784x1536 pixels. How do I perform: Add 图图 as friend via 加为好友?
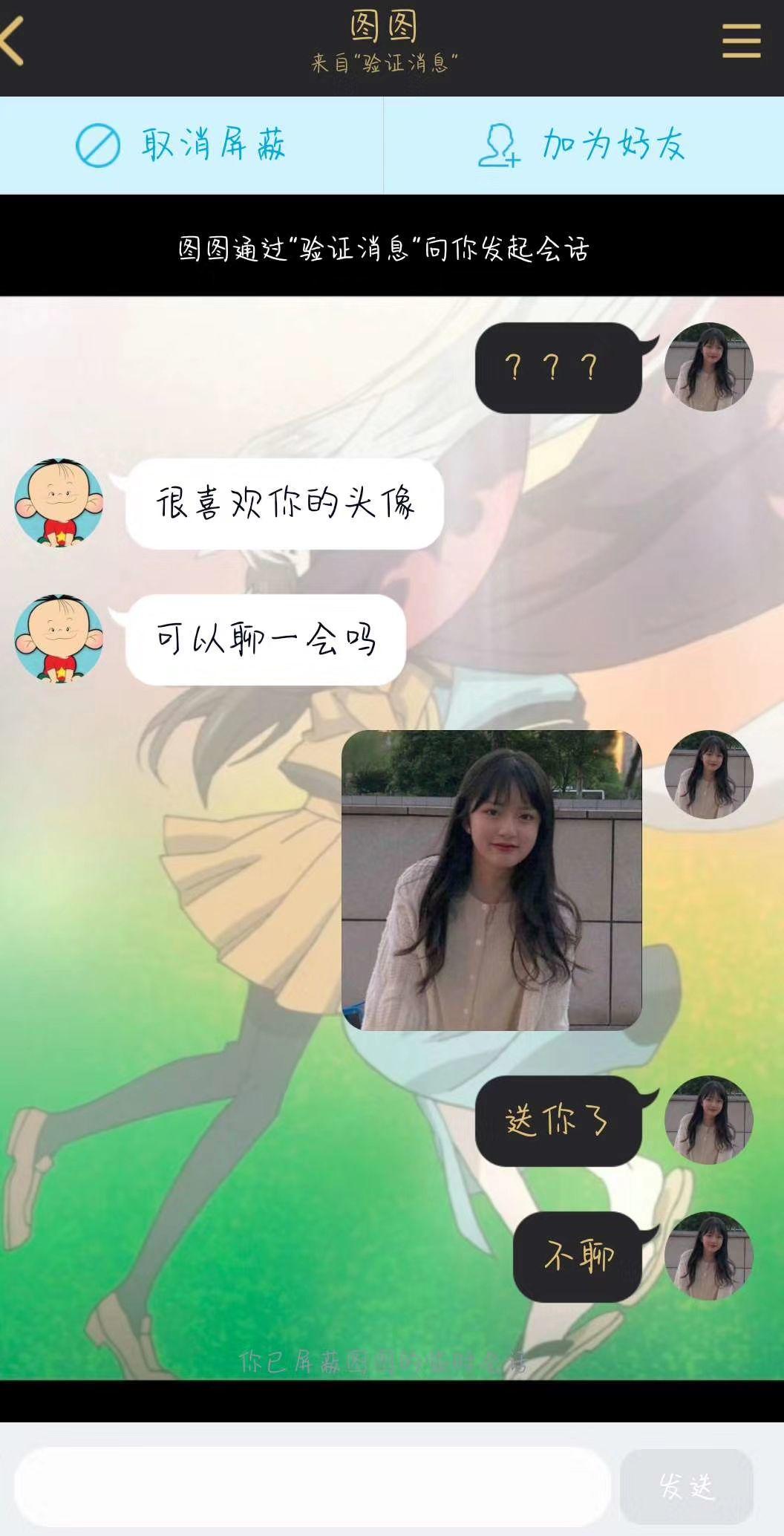584,146
